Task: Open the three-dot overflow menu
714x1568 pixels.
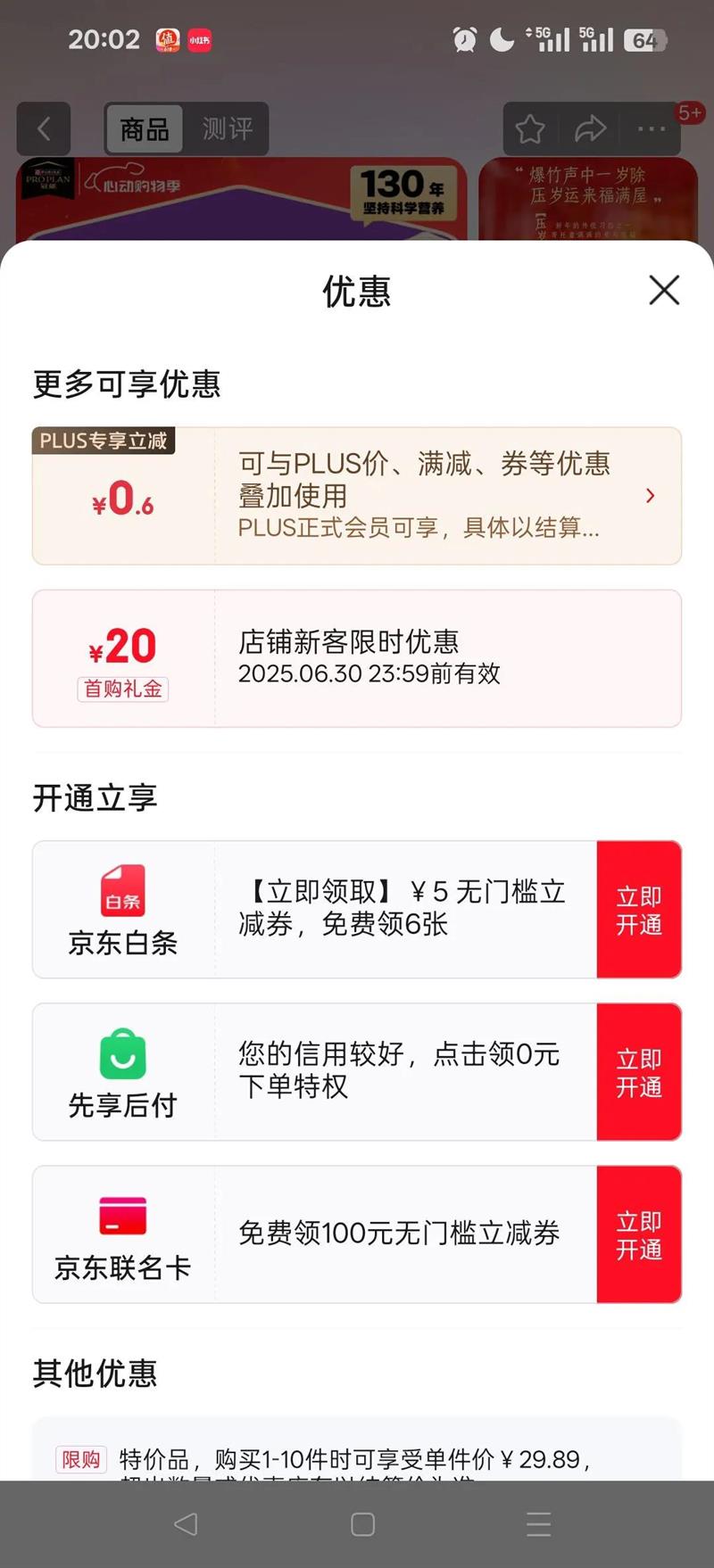Action: click(x=652, y=129)
